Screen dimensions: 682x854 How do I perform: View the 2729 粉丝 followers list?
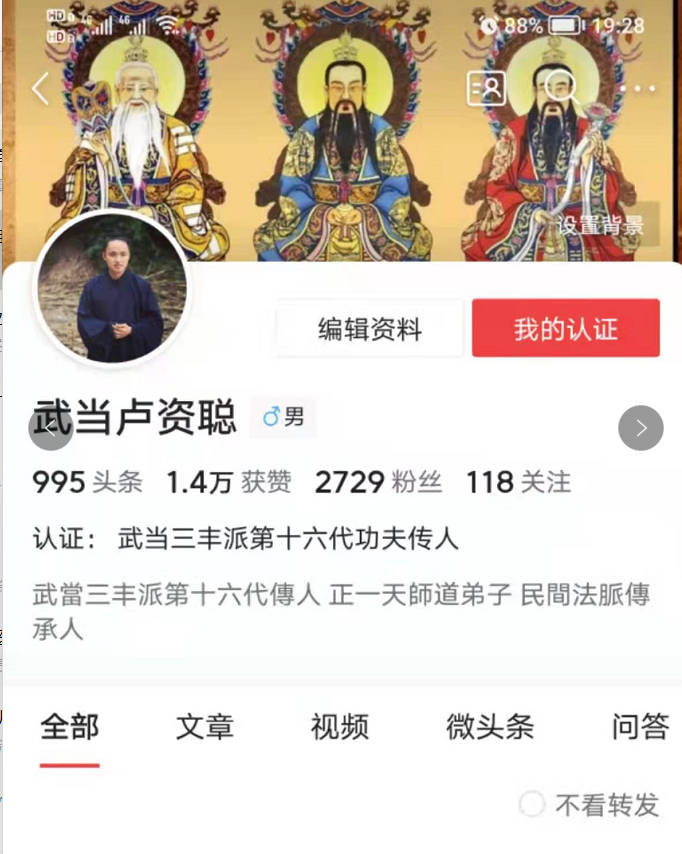pos(378,483)
